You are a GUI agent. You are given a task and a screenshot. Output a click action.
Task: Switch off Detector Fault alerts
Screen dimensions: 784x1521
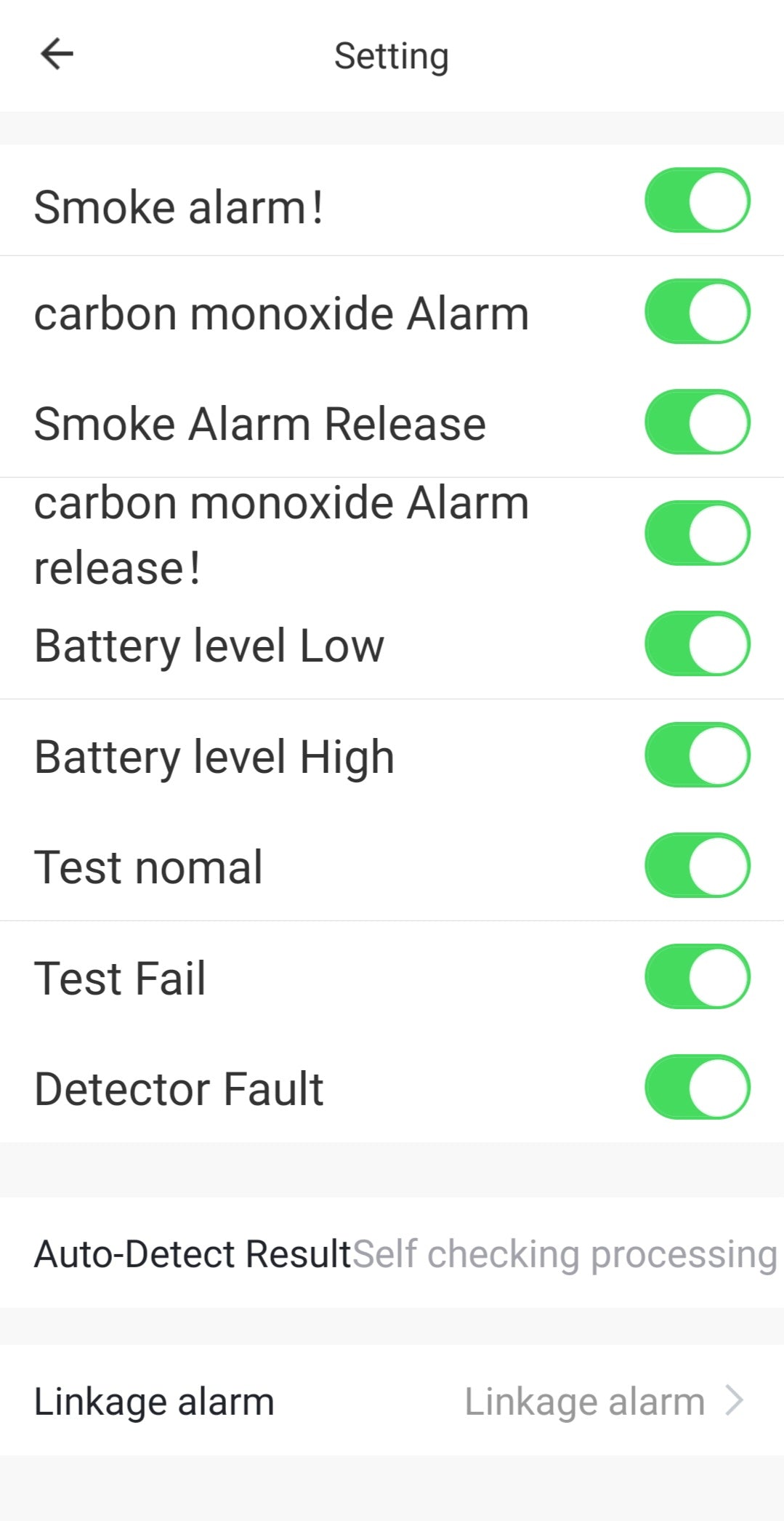coord(697,1088)
